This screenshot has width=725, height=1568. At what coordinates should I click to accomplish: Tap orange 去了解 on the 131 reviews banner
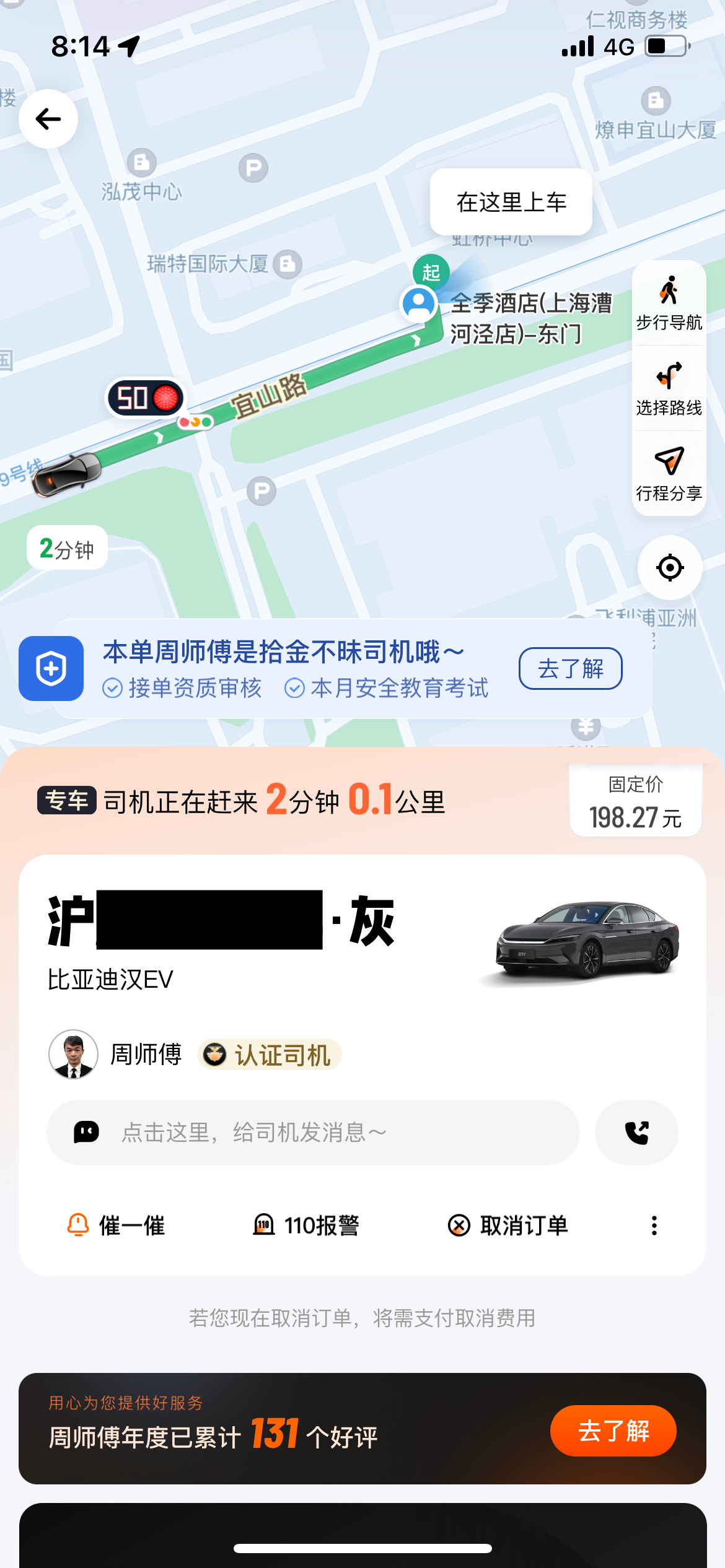613,1431
